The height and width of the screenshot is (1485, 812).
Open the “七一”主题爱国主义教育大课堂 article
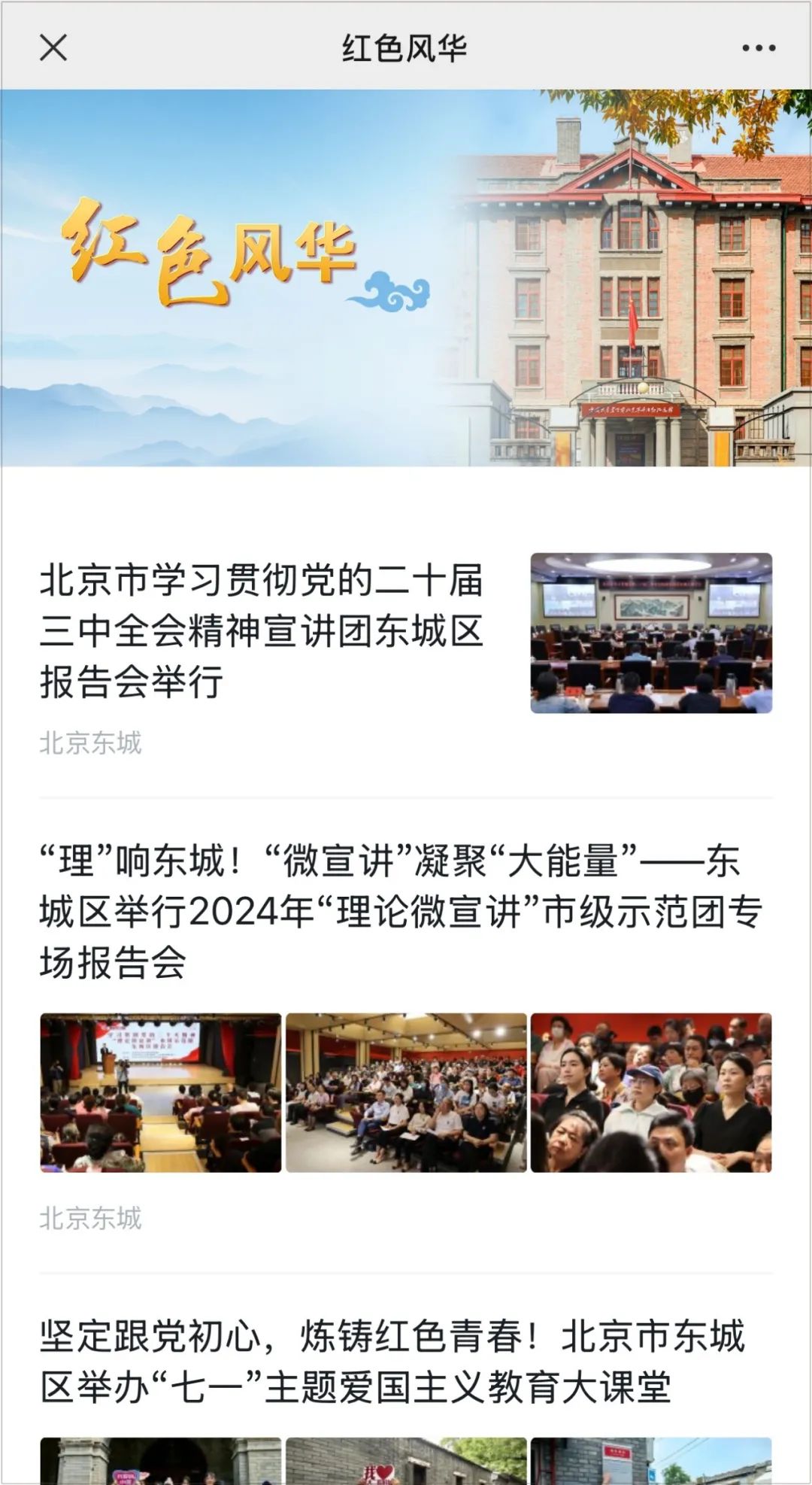pos(392,1362)
